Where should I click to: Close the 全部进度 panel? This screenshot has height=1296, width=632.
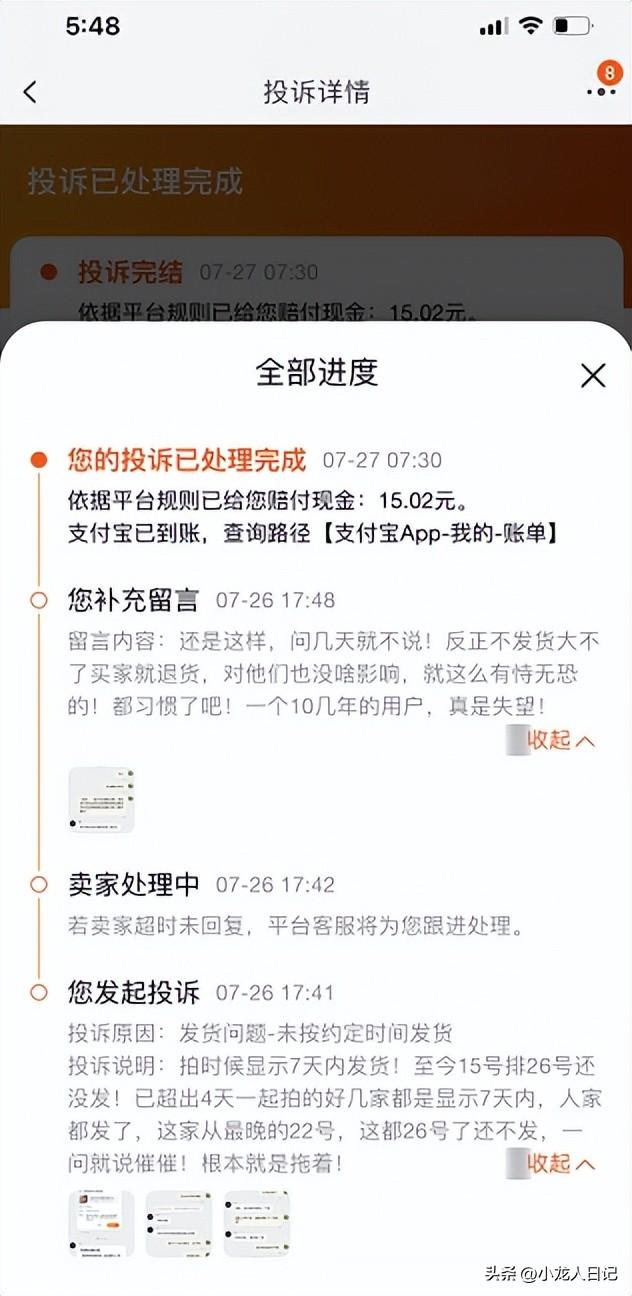(593, 376)
